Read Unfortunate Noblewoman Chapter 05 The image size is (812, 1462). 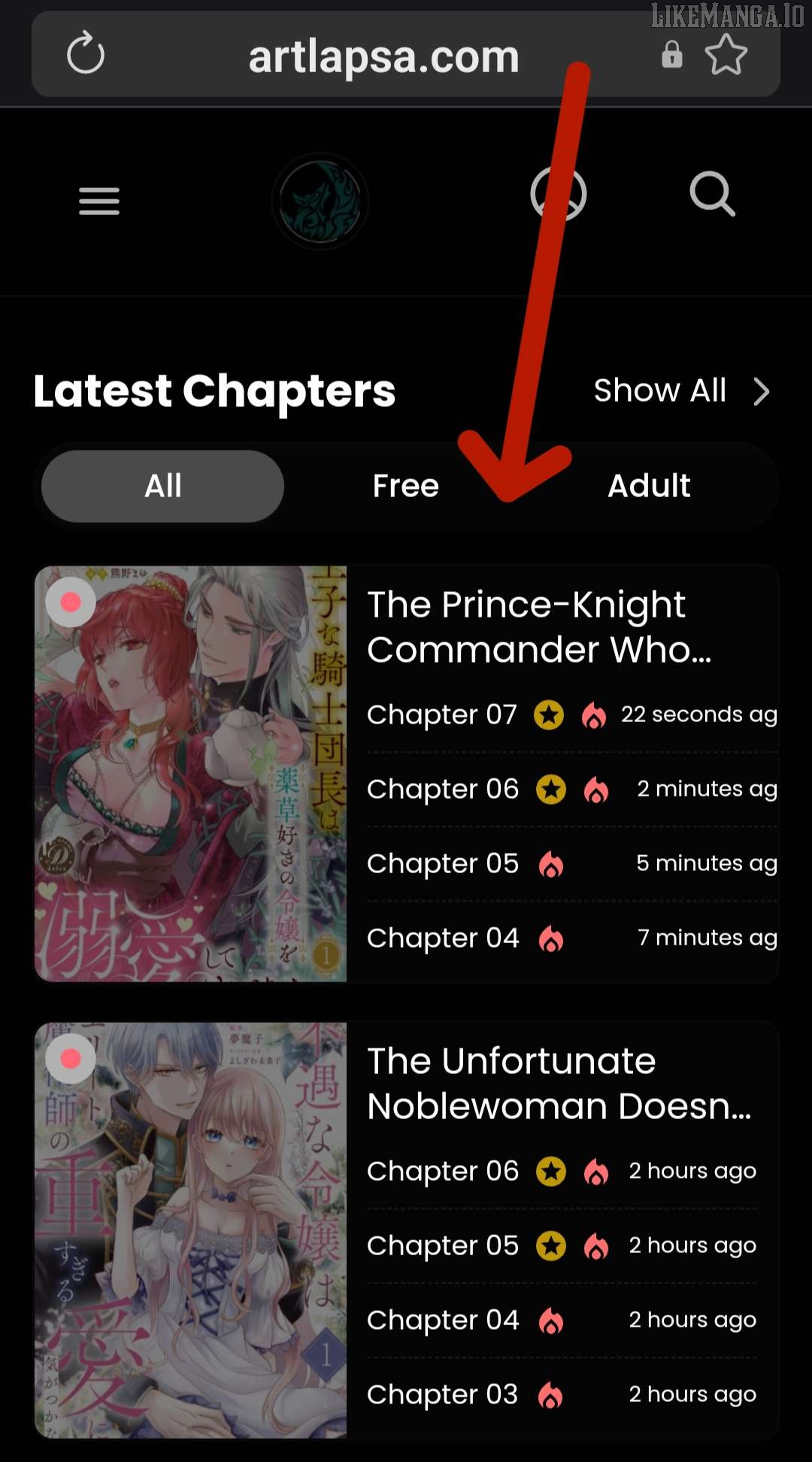point(442,1245)
